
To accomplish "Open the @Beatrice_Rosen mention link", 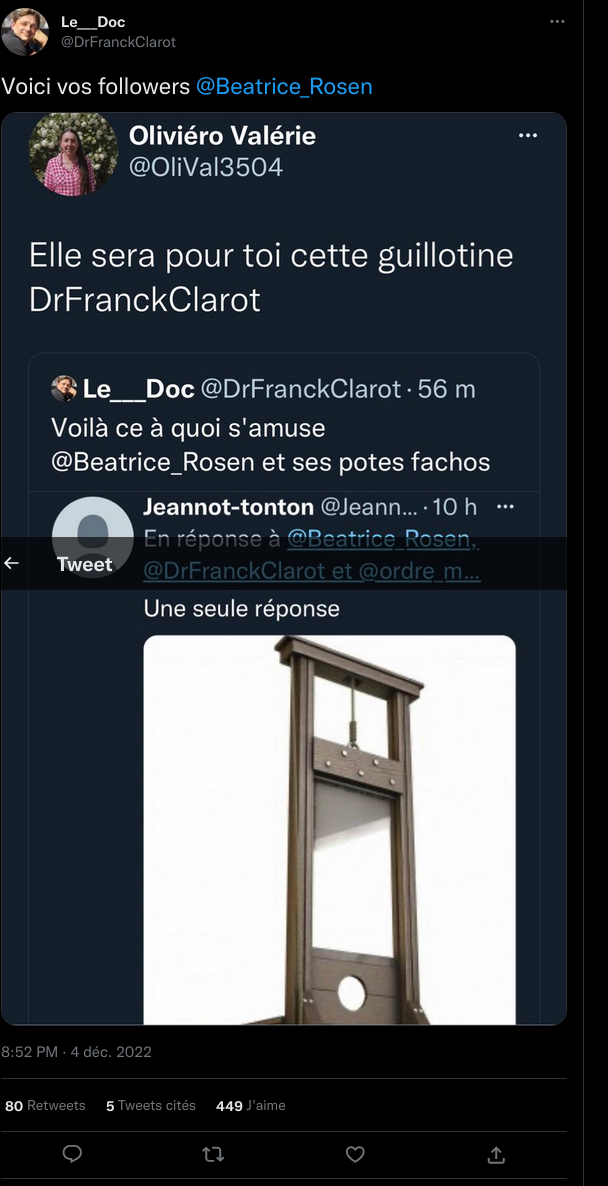I will pyautogui.click(x=284, y=86).
